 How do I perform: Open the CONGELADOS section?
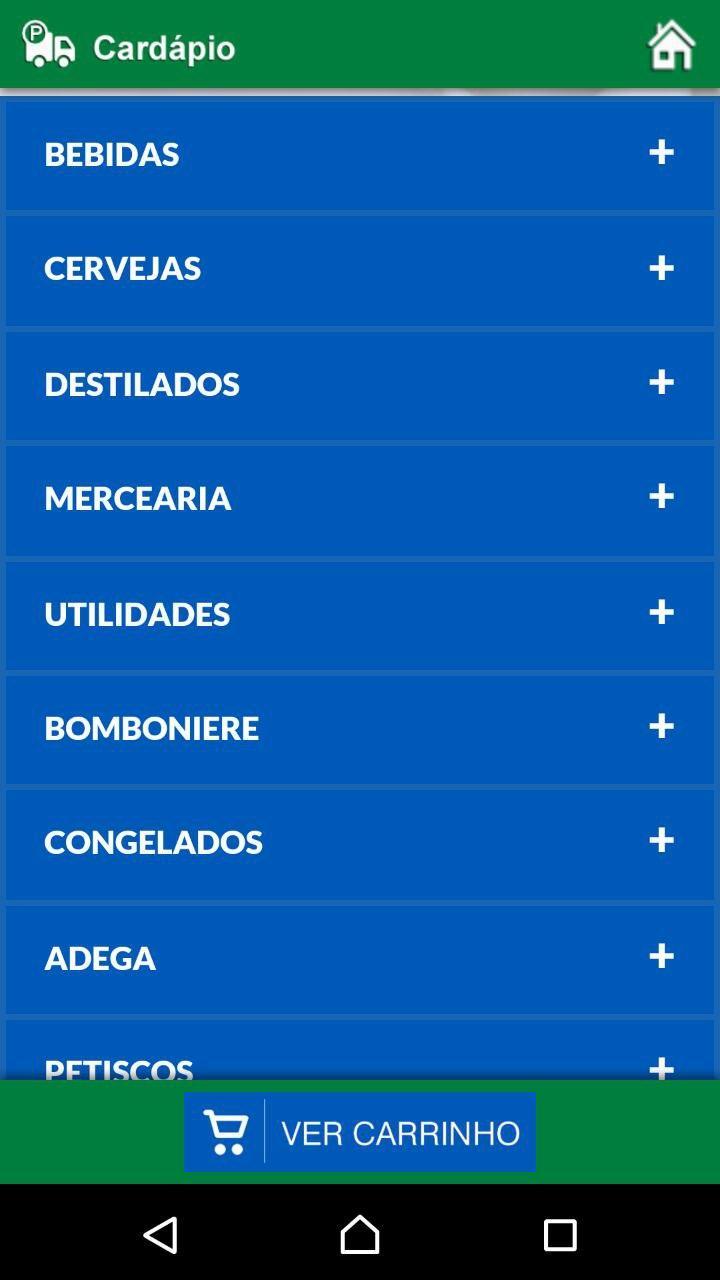[360, 843]
